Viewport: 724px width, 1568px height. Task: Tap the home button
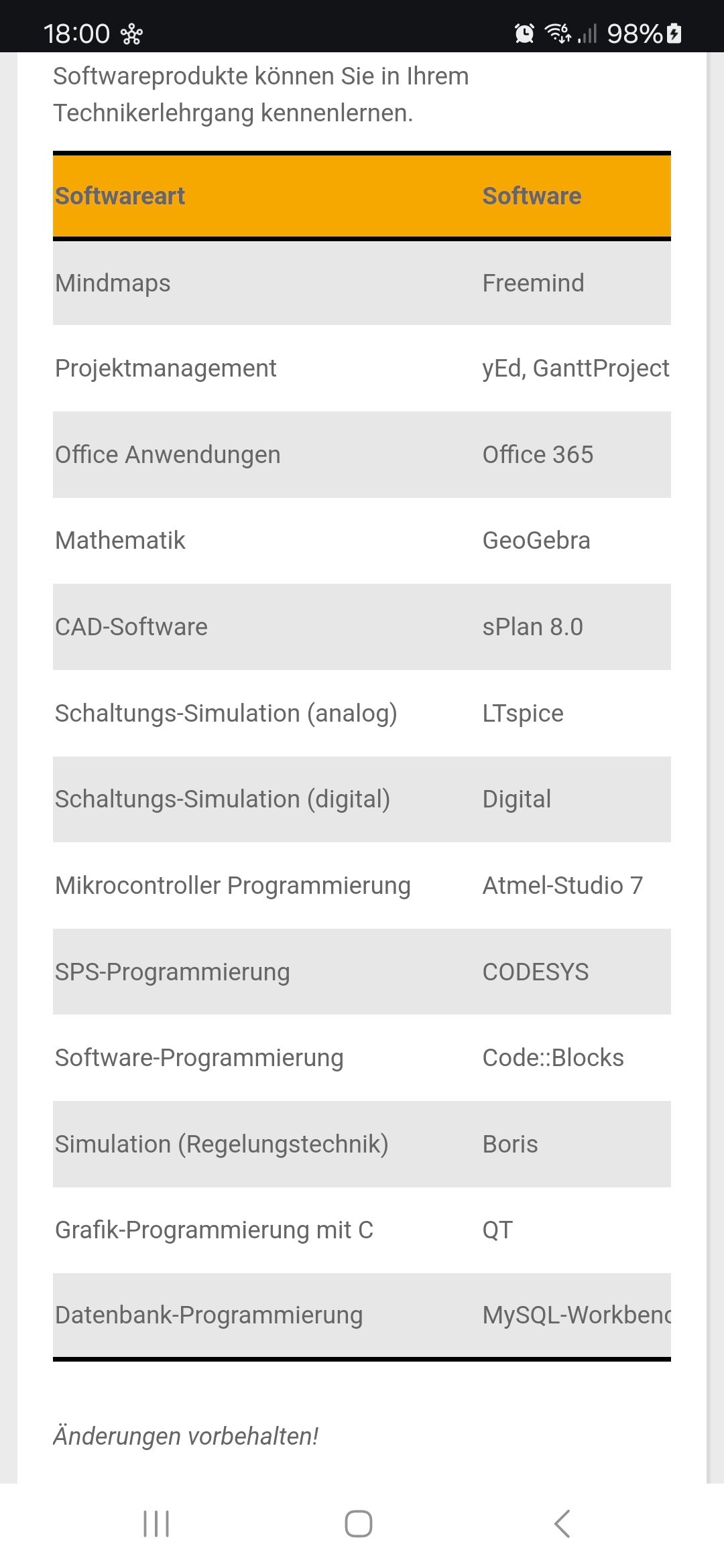pos(359,1524)
